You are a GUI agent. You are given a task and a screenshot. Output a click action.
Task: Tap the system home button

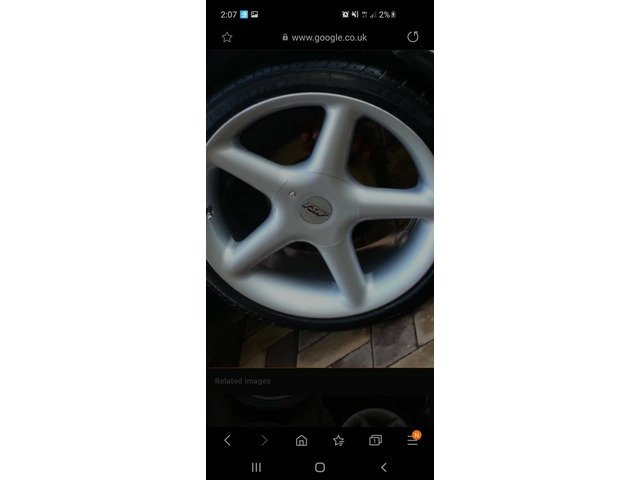click(320, 467)
